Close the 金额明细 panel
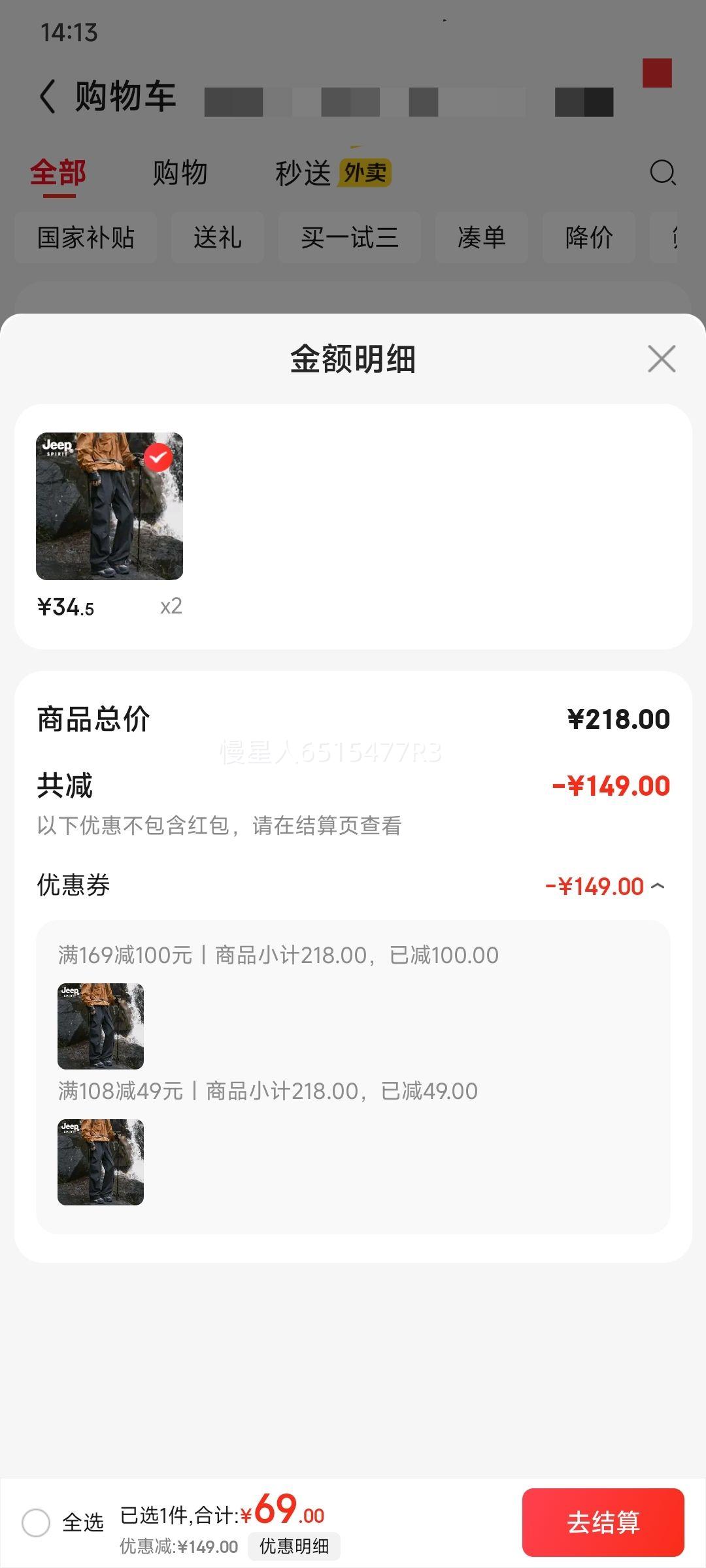The image size is (706, 1568). point(662,359)
